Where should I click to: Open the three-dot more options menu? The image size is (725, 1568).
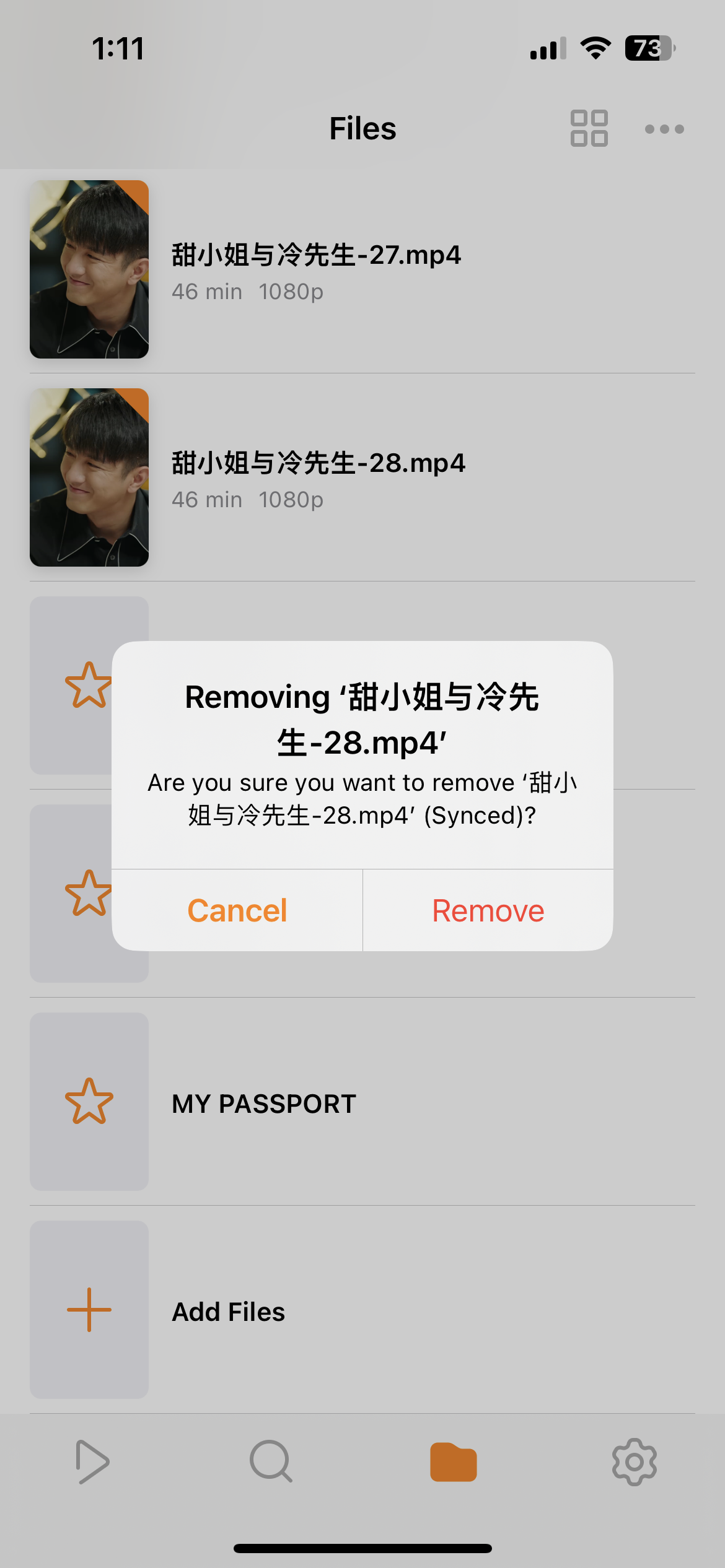click(664, 129)
